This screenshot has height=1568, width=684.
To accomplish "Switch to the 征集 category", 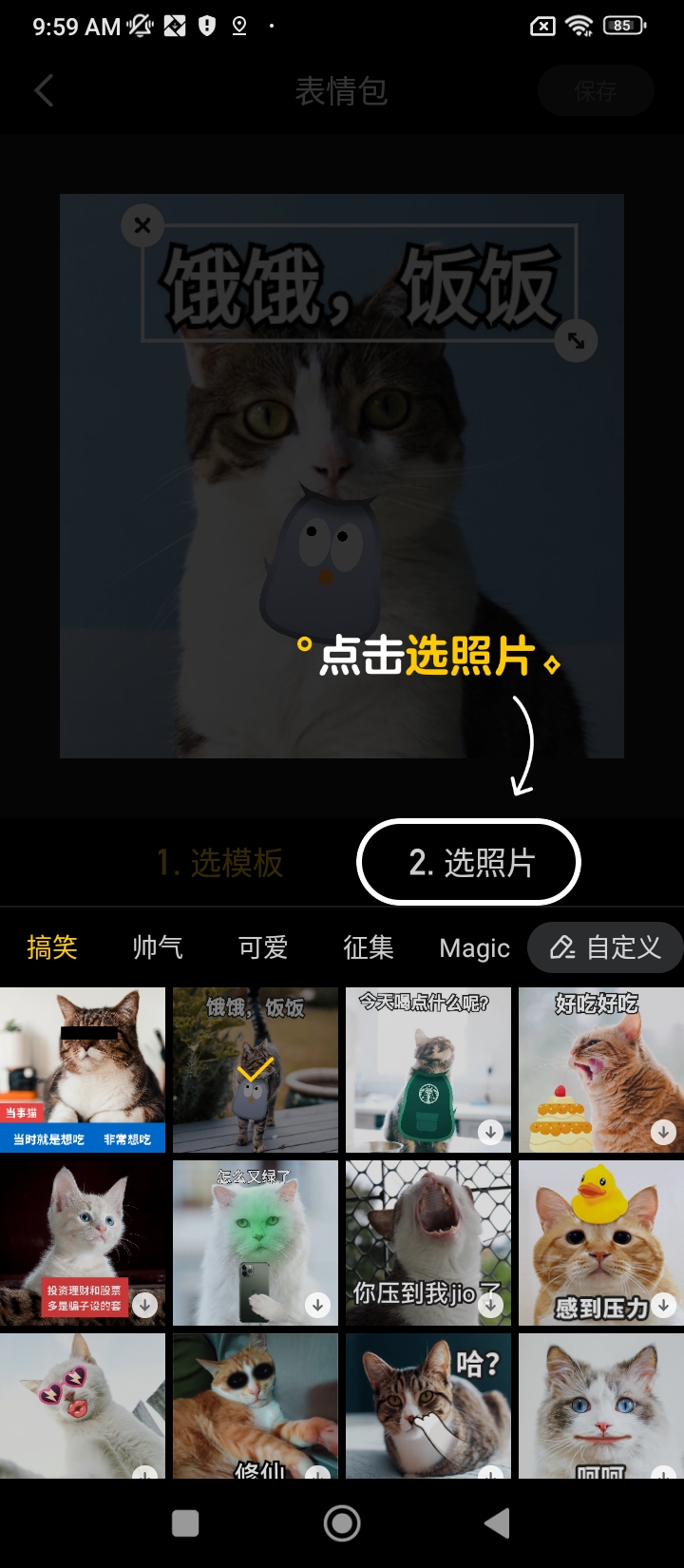I will [369, 947].
